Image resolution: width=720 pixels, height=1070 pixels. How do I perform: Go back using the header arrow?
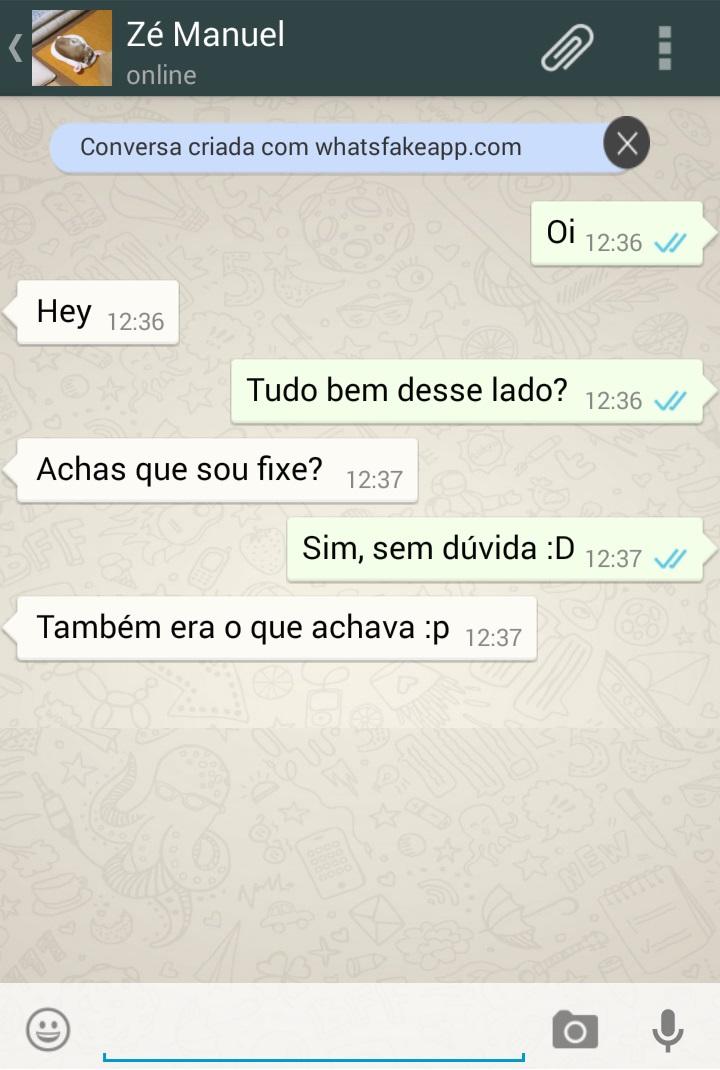16,48
